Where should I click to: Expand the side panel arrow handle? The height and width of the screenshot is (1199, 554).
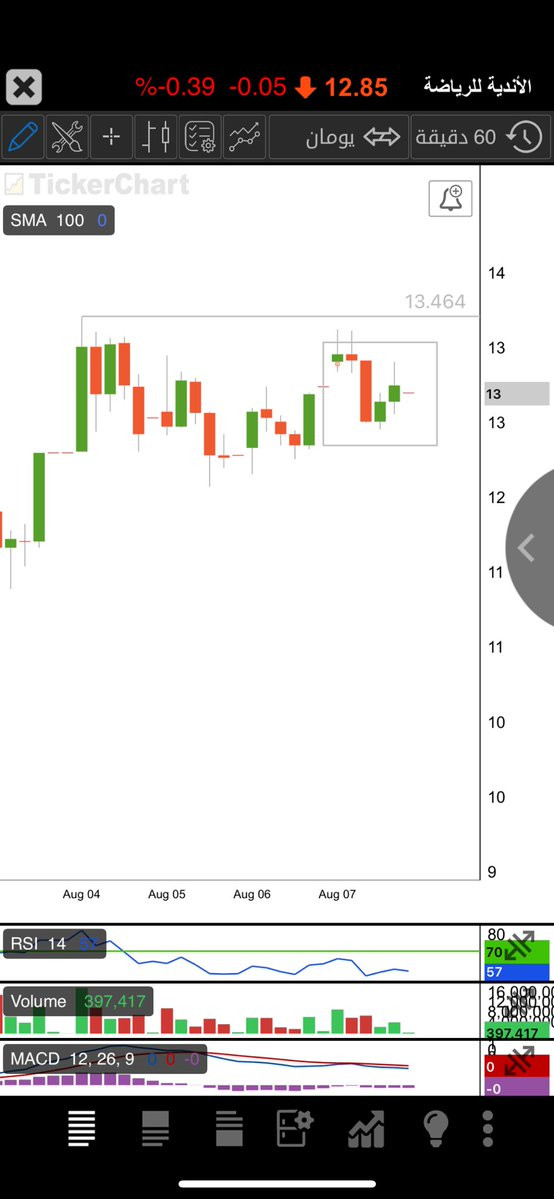pyautogui.click(x=529, y=548)
